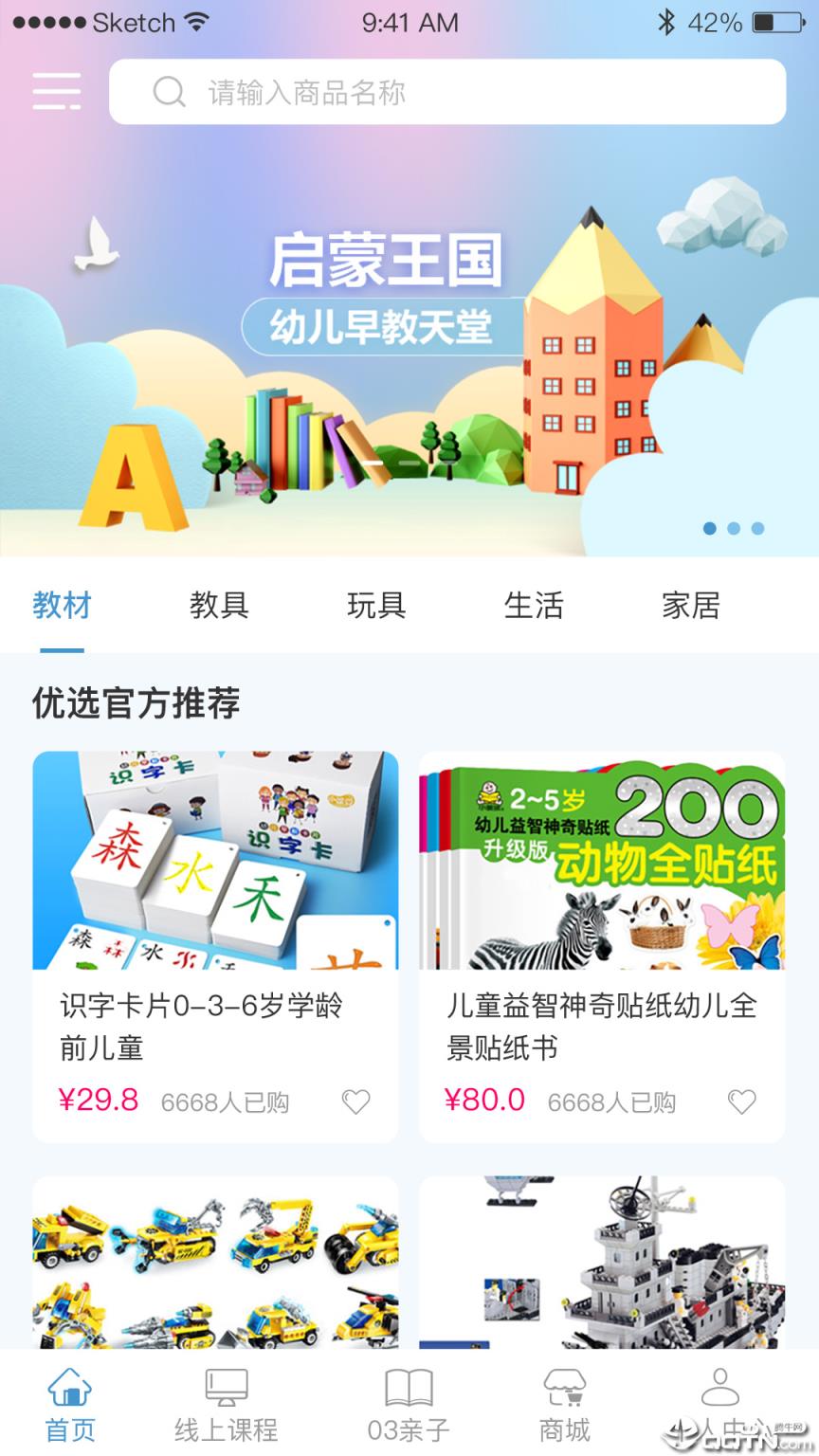819x1456 pixels.
Task: Open the 识字卡片0-3-6岁学龄前儿童 product link
Action: pyautogui.click(x=204, y=1028)
